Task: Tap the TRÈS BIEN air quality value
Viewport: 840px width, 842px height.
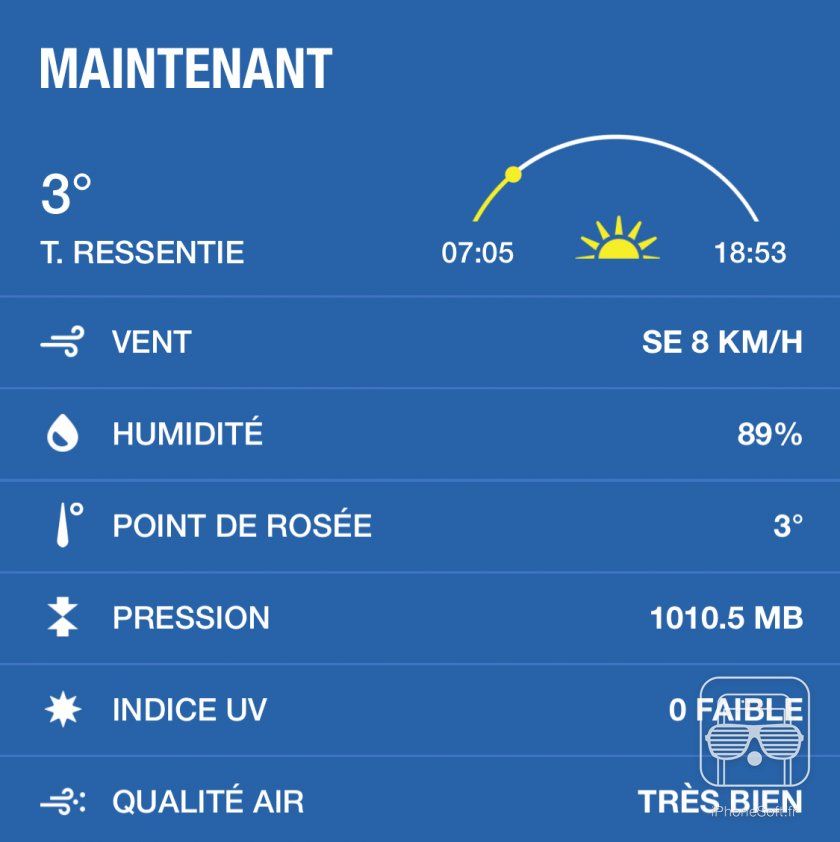Action: pos(720,801)
